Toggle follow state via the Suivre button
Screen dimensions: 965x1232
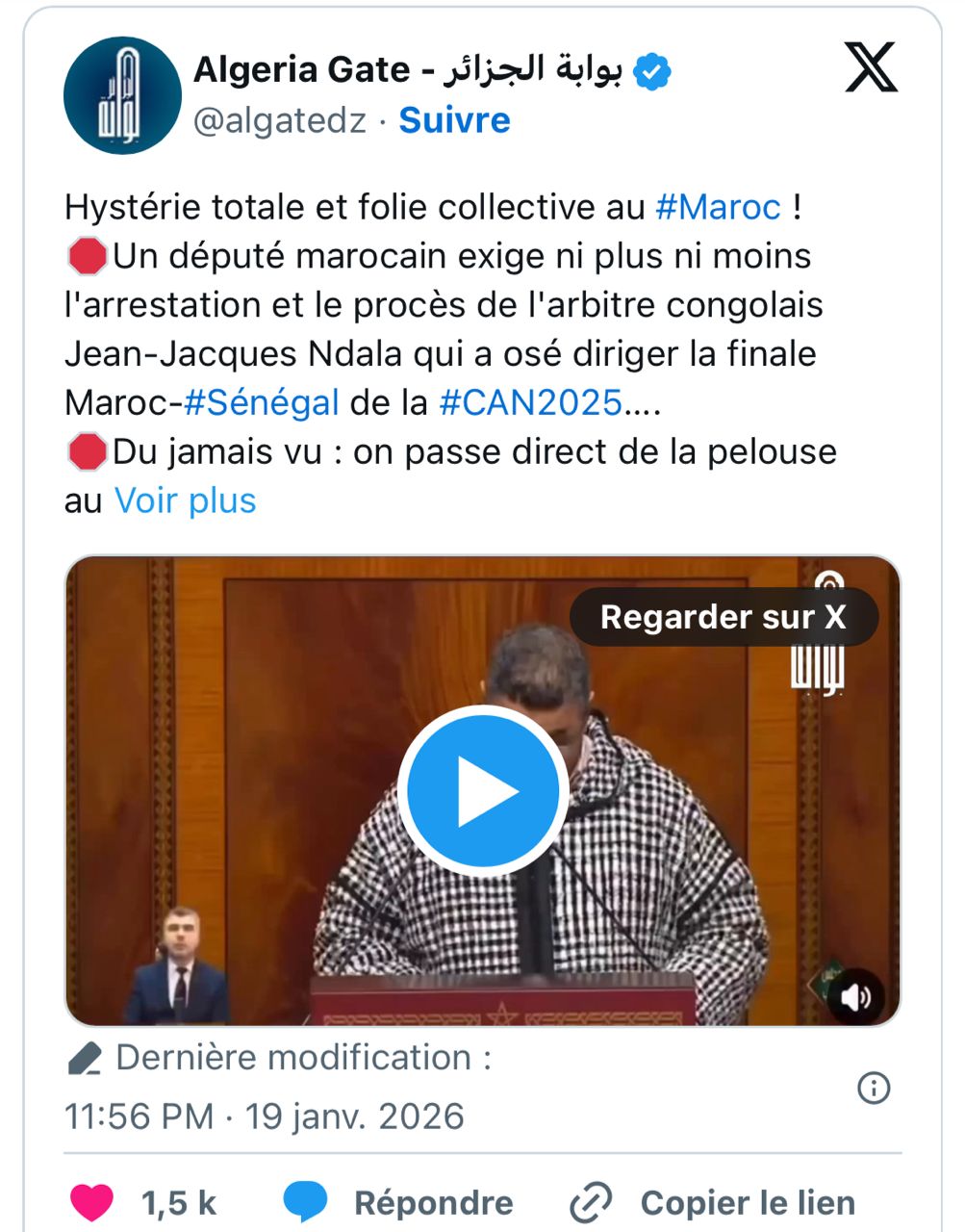(x=452, y=120)
